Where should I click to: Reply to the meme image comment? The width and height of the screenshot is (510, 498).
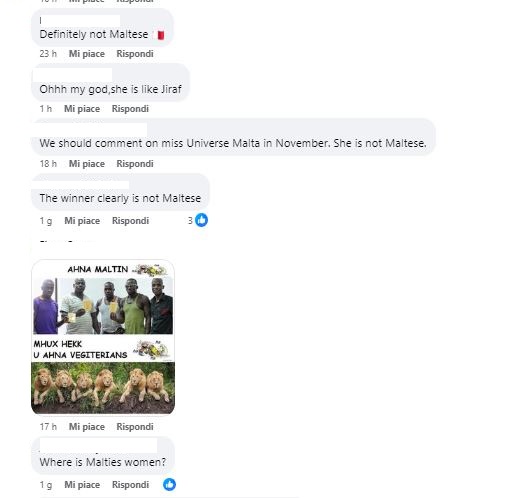pos(135,427)
